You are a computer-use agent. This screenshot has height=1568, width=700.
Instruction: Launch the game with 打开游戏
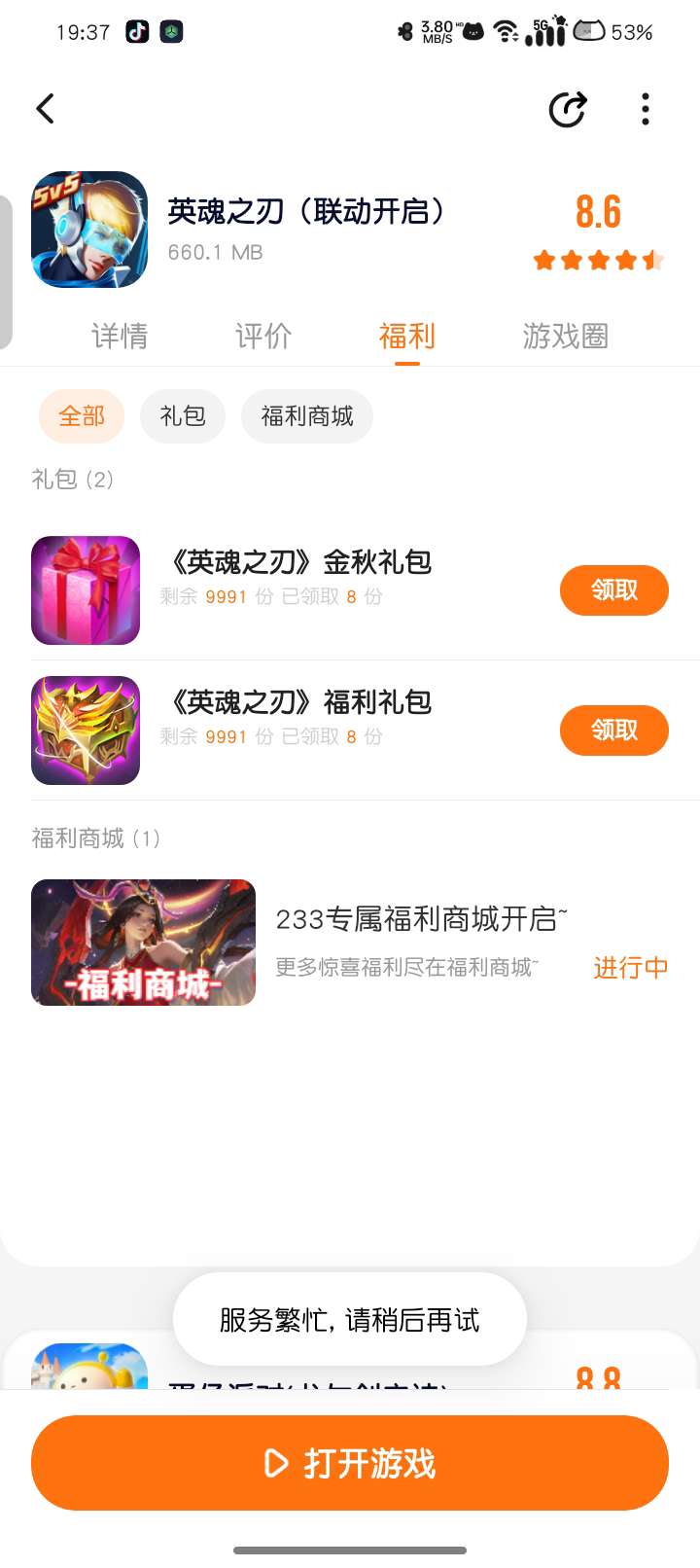pos(350,1463)
